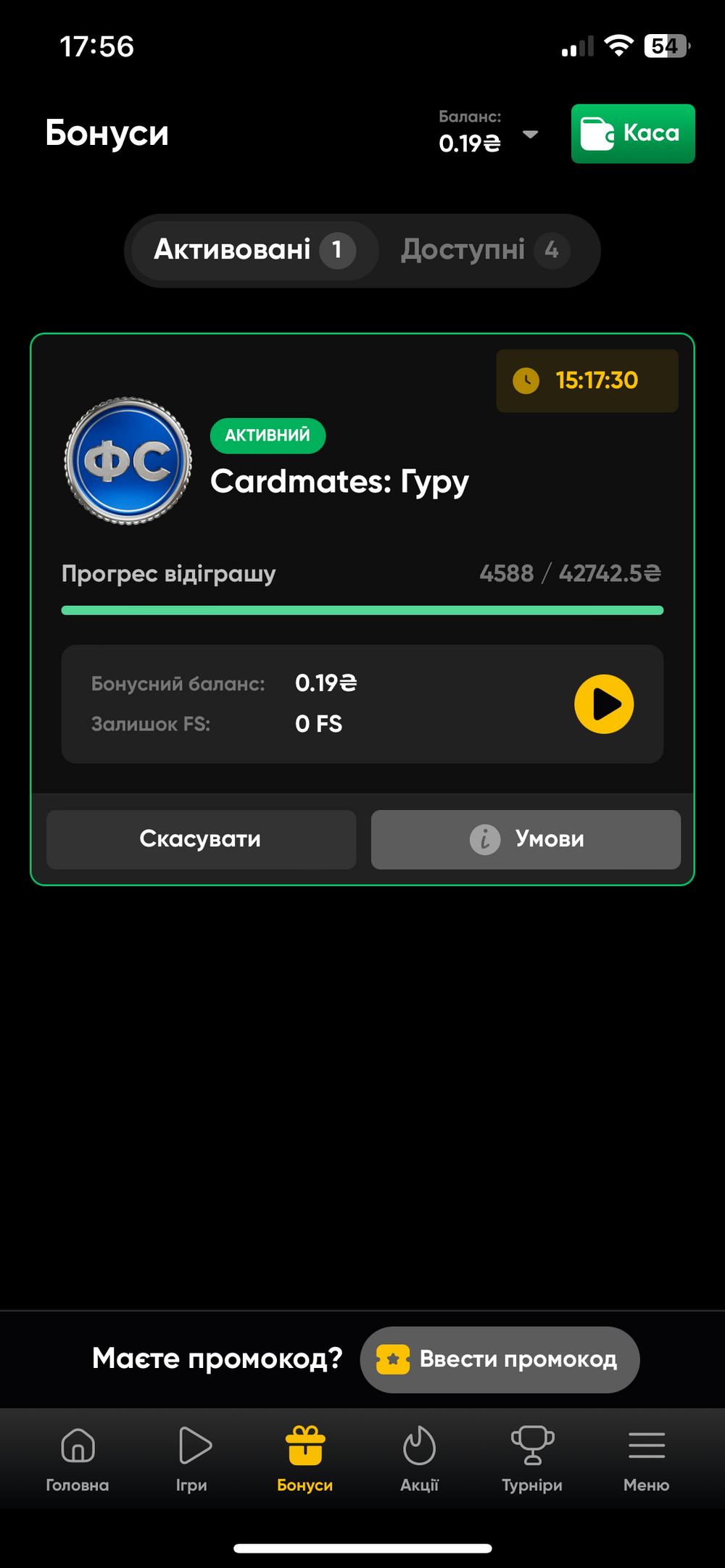Expand the Баланс dropdown arrow

coord(530,134)
